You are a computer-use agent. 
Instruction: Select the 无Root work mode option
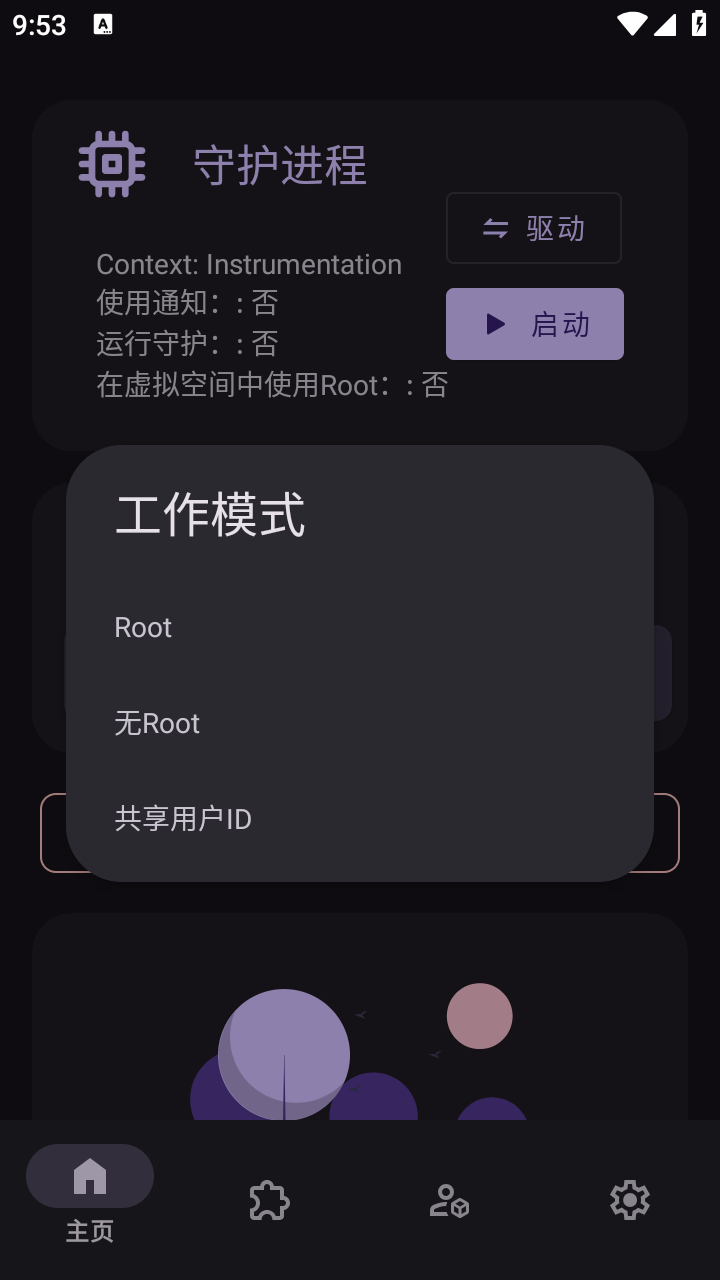157,723
